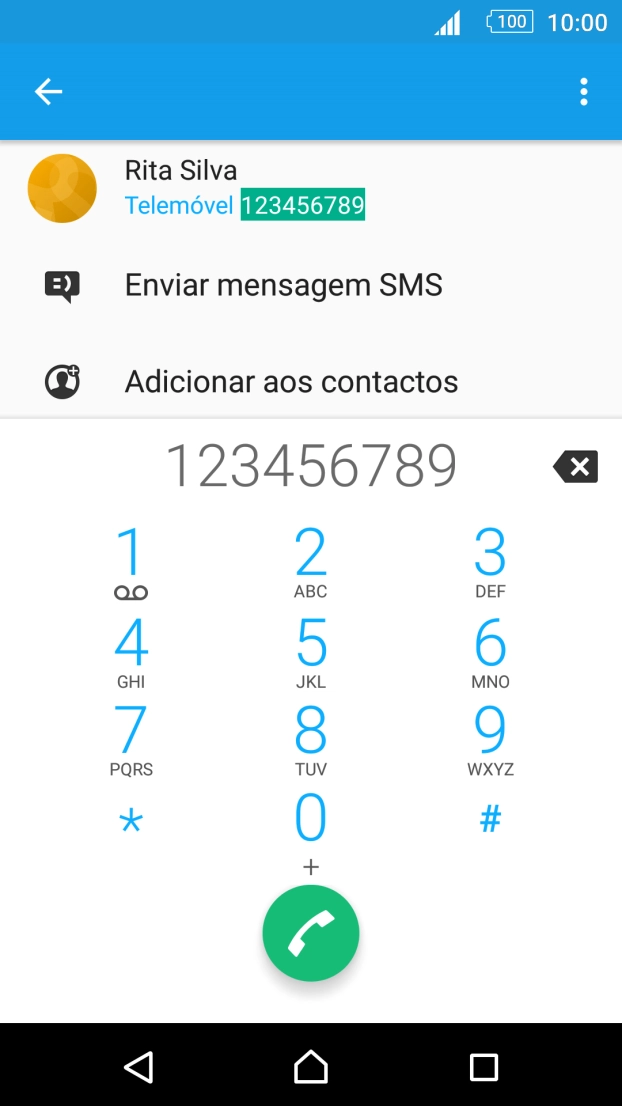
Task: Enter the hash key
Action: 490,821
